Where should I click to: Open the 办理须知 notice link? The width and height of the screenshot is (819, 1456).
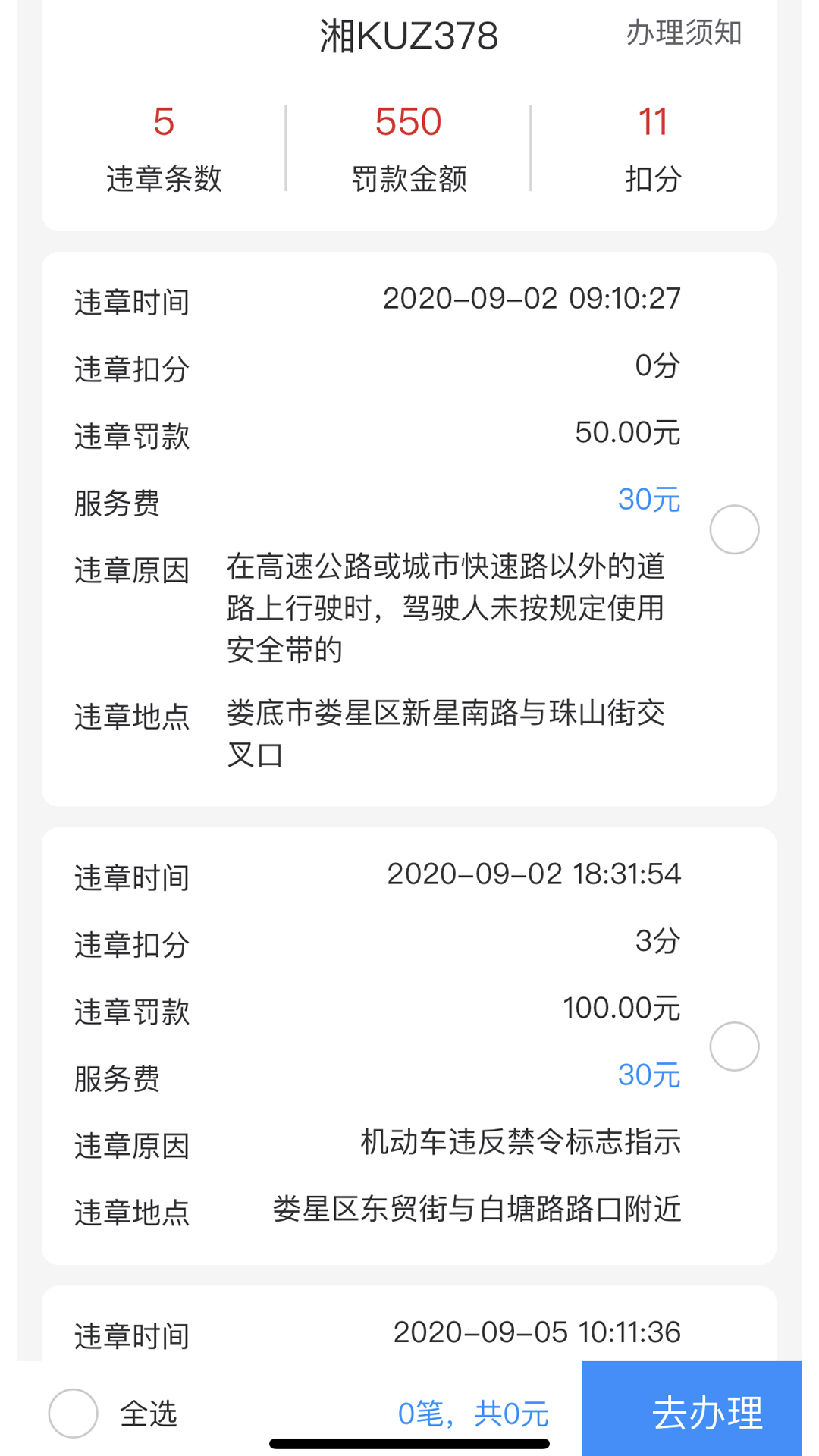coord(683,33)
